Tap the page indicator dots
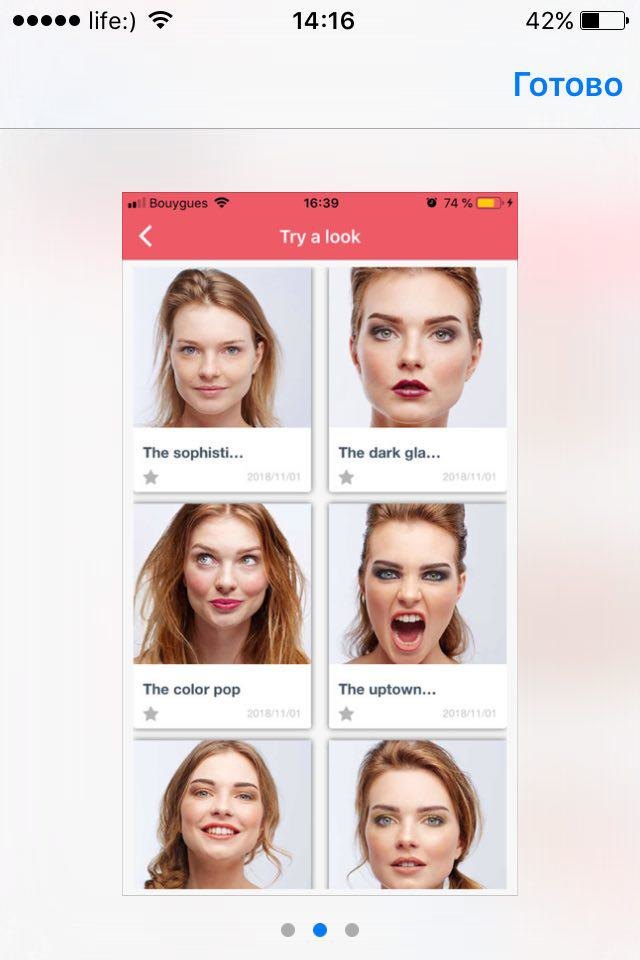Viewport: 640px width, 960px height. pyautogui.click(x=320, y=930)
